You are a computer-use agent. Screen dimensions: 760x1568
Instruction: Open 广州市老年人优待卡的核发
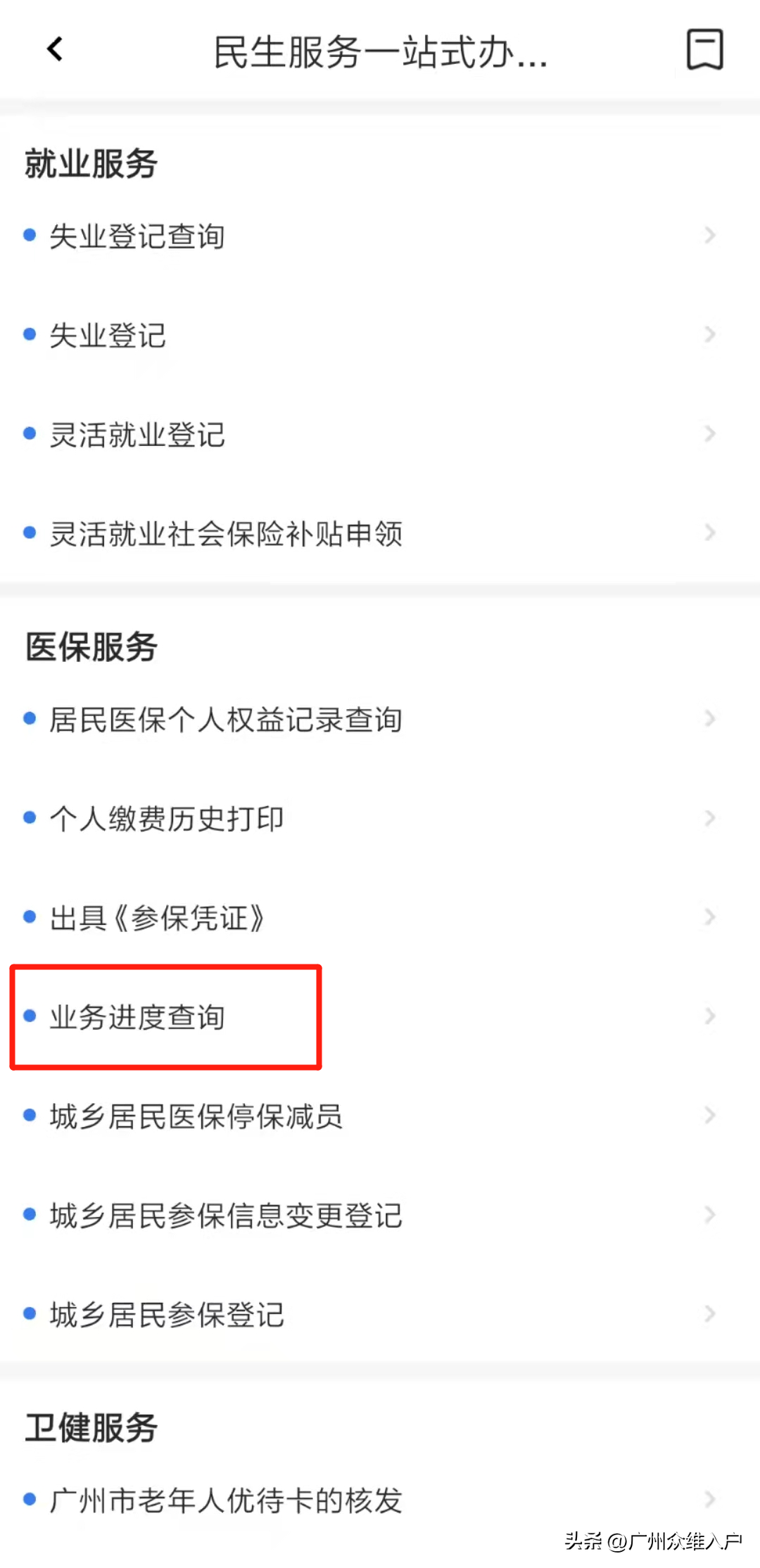[380, 1500]
